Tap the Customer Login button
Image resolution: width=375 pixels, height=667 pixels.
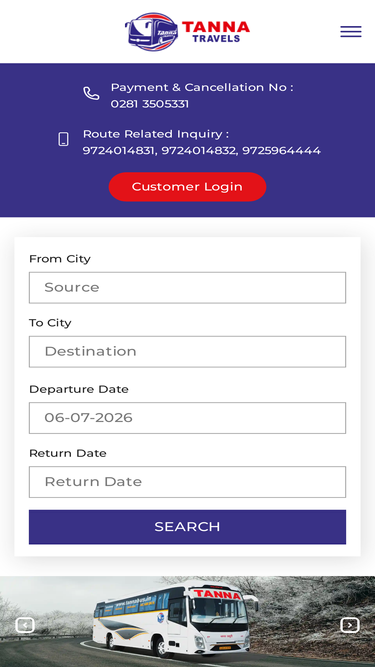187,187
